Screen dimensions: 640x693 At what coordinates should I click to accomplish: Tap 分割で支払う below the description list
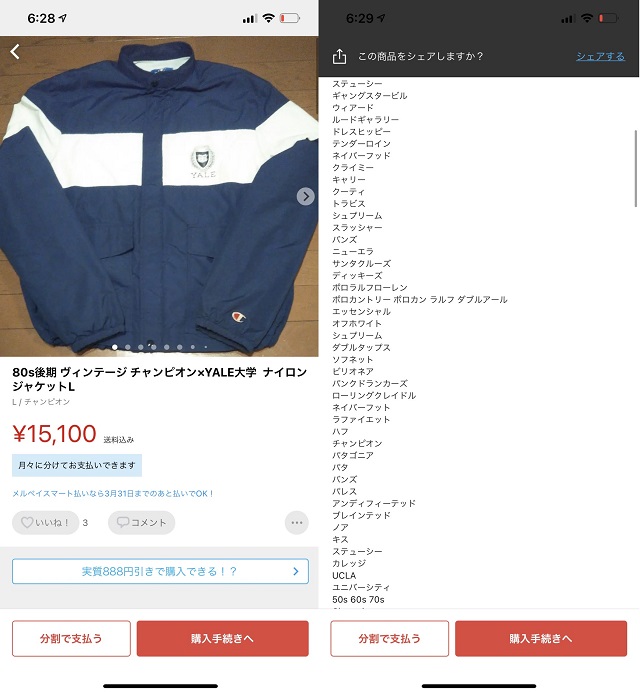(389, 638)
